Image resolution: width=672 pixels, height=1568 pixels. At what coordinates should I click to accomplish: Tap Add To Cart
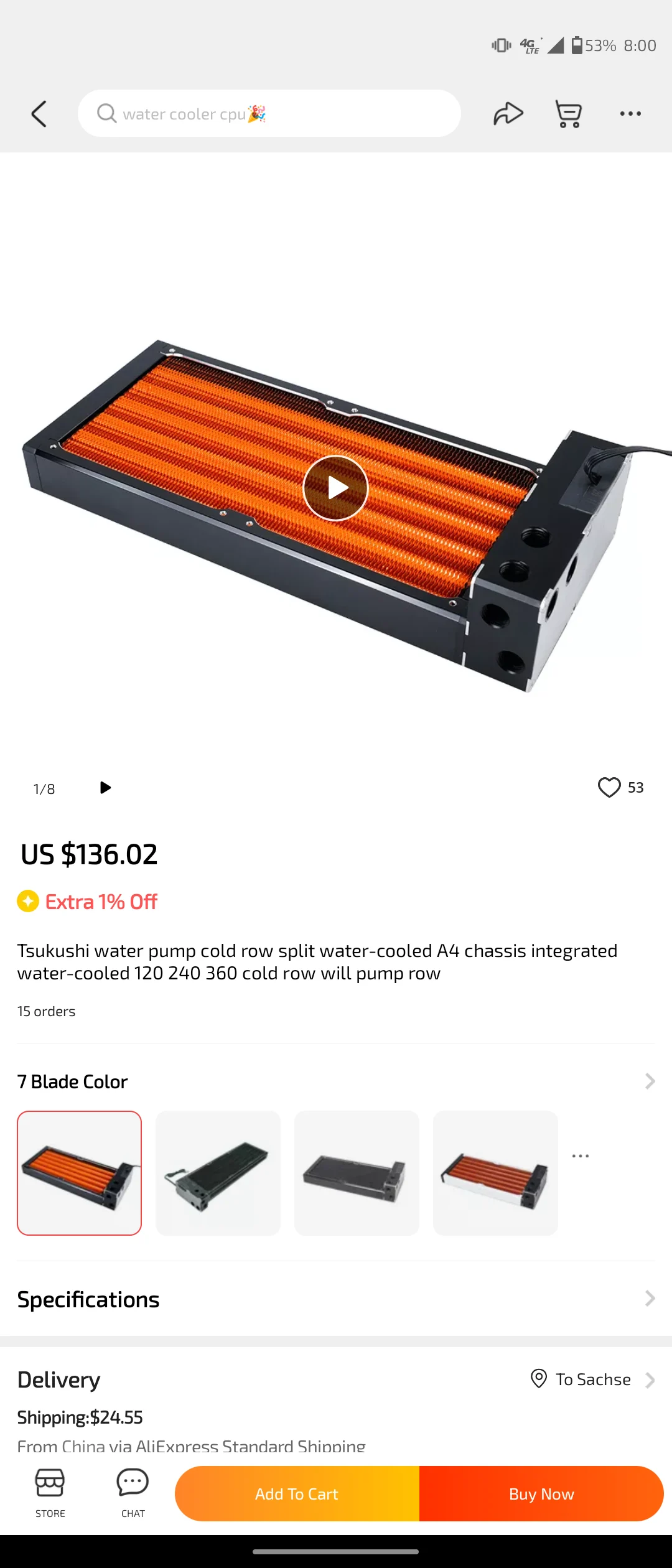click(x=297, y=1493)
